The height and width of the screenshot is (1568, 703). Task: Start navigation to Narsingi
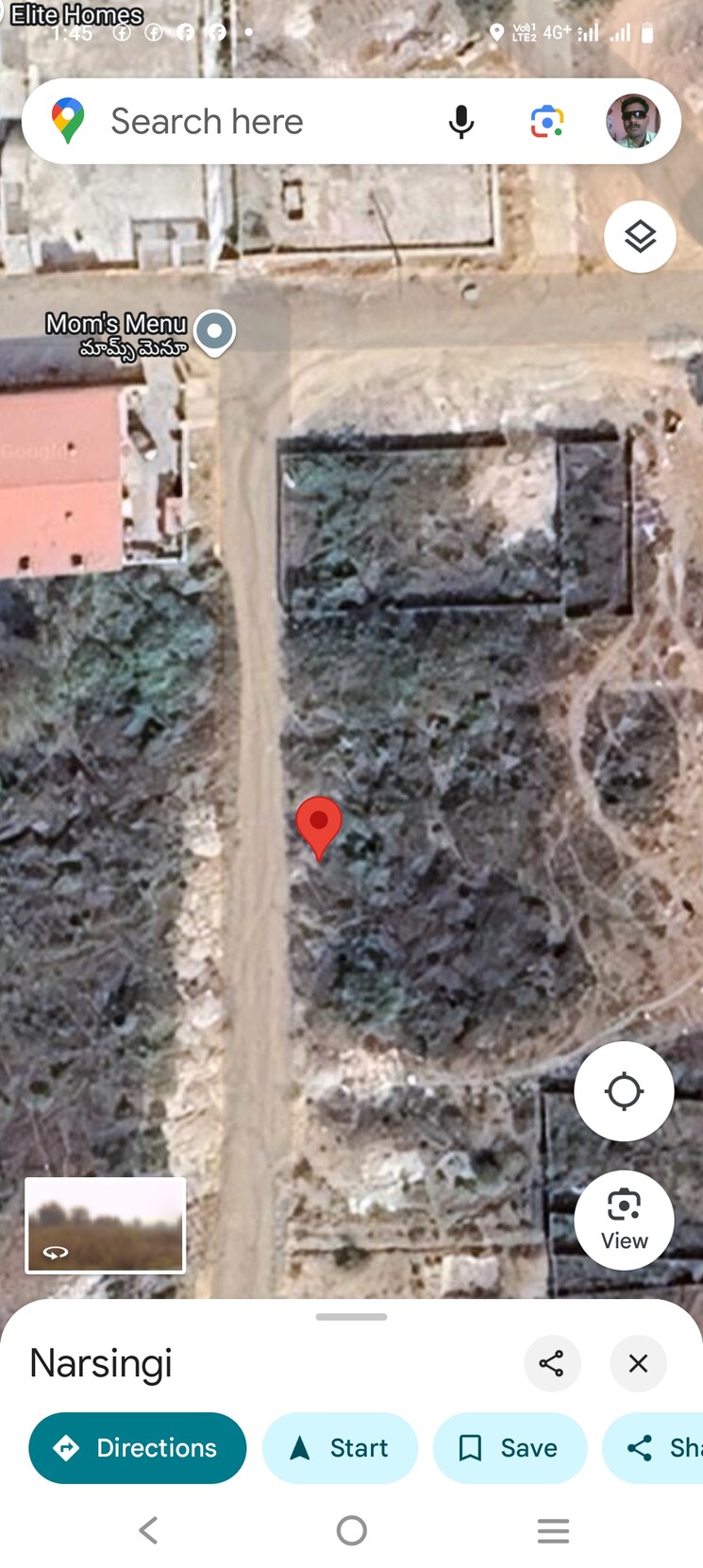coord(340,1448)
